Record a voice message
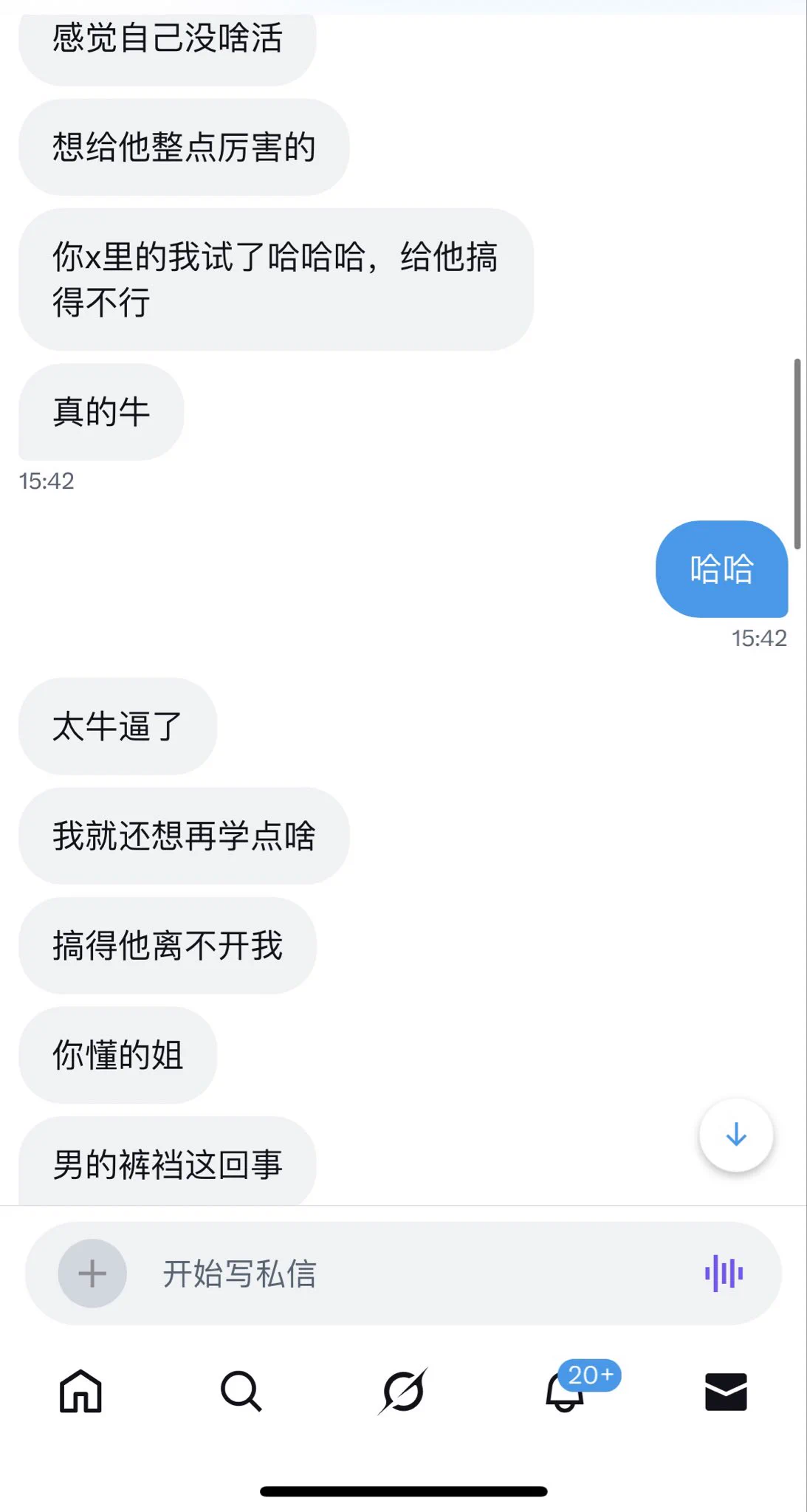Viewport: 807px width, 1512px height. [x=724, y=1274]
